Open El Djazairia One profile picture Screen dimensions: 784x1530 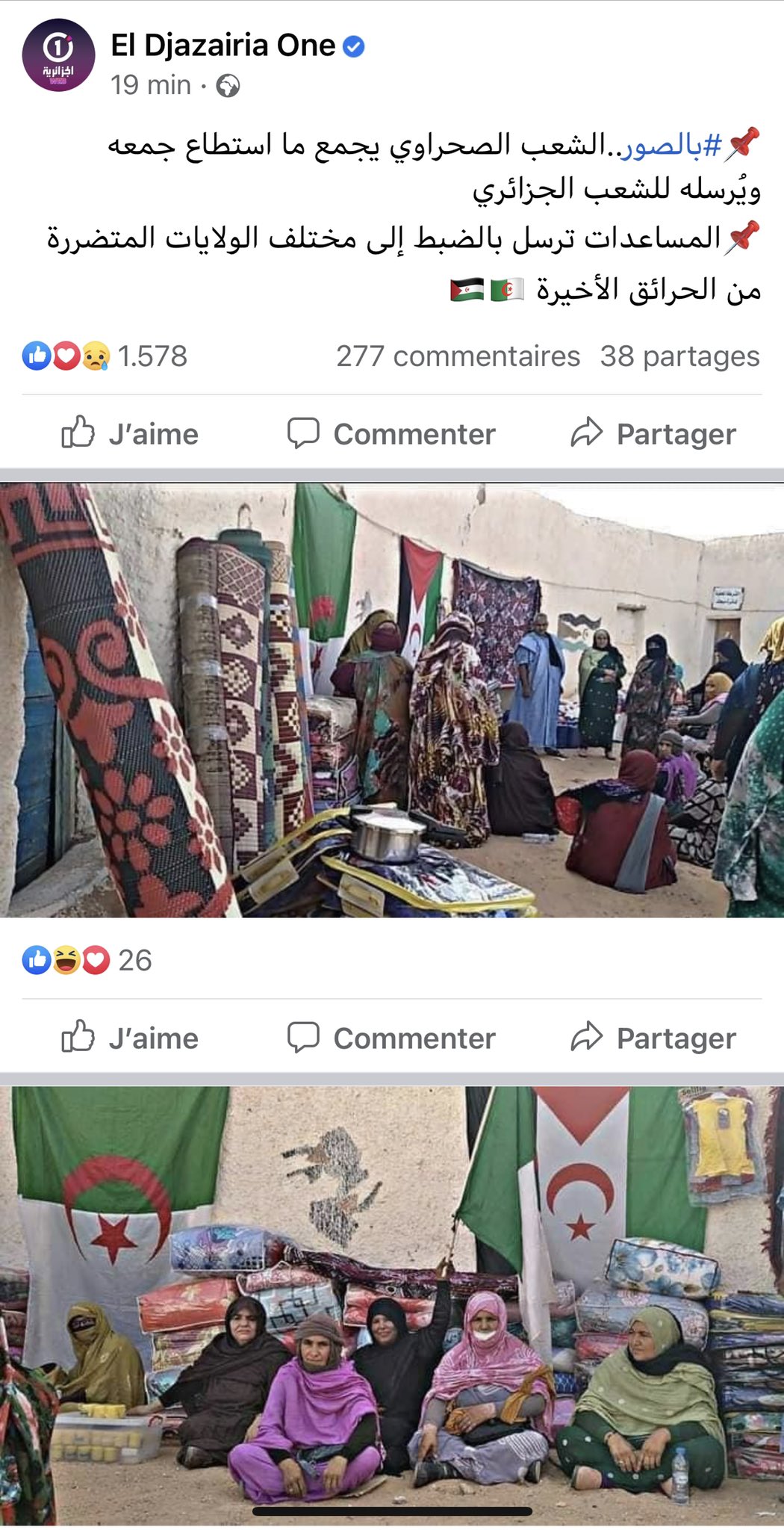point(58,55)
